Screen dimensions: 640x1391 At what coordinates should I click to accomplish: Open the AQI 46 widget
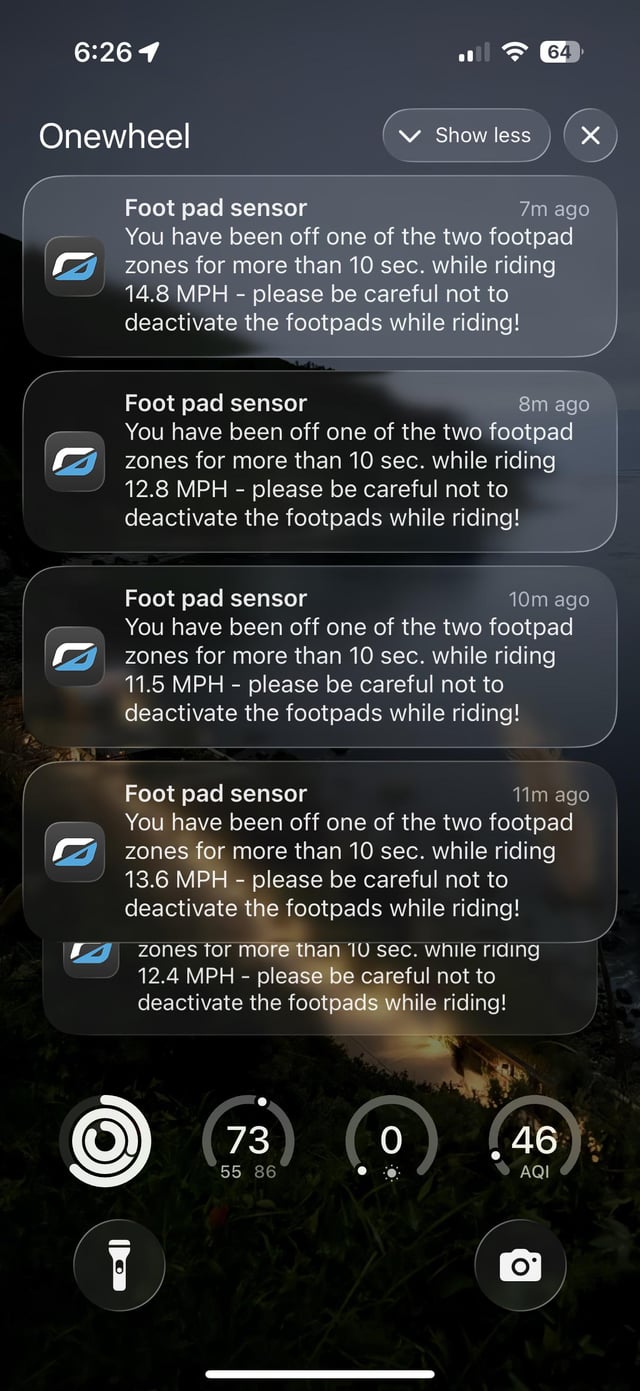point(534,1141)
